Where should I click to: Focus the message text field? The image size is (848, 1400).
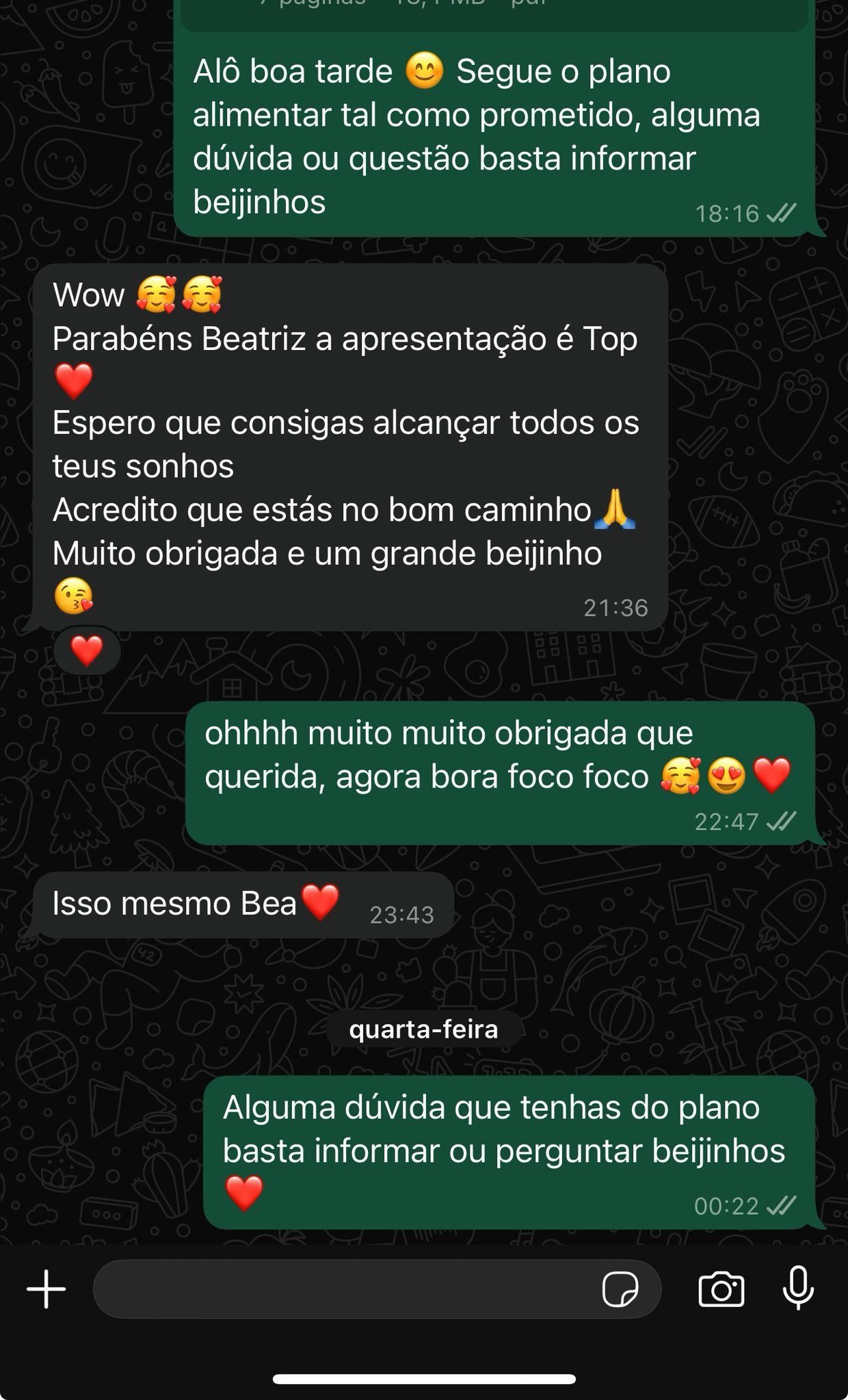[x=342, y=1289]
